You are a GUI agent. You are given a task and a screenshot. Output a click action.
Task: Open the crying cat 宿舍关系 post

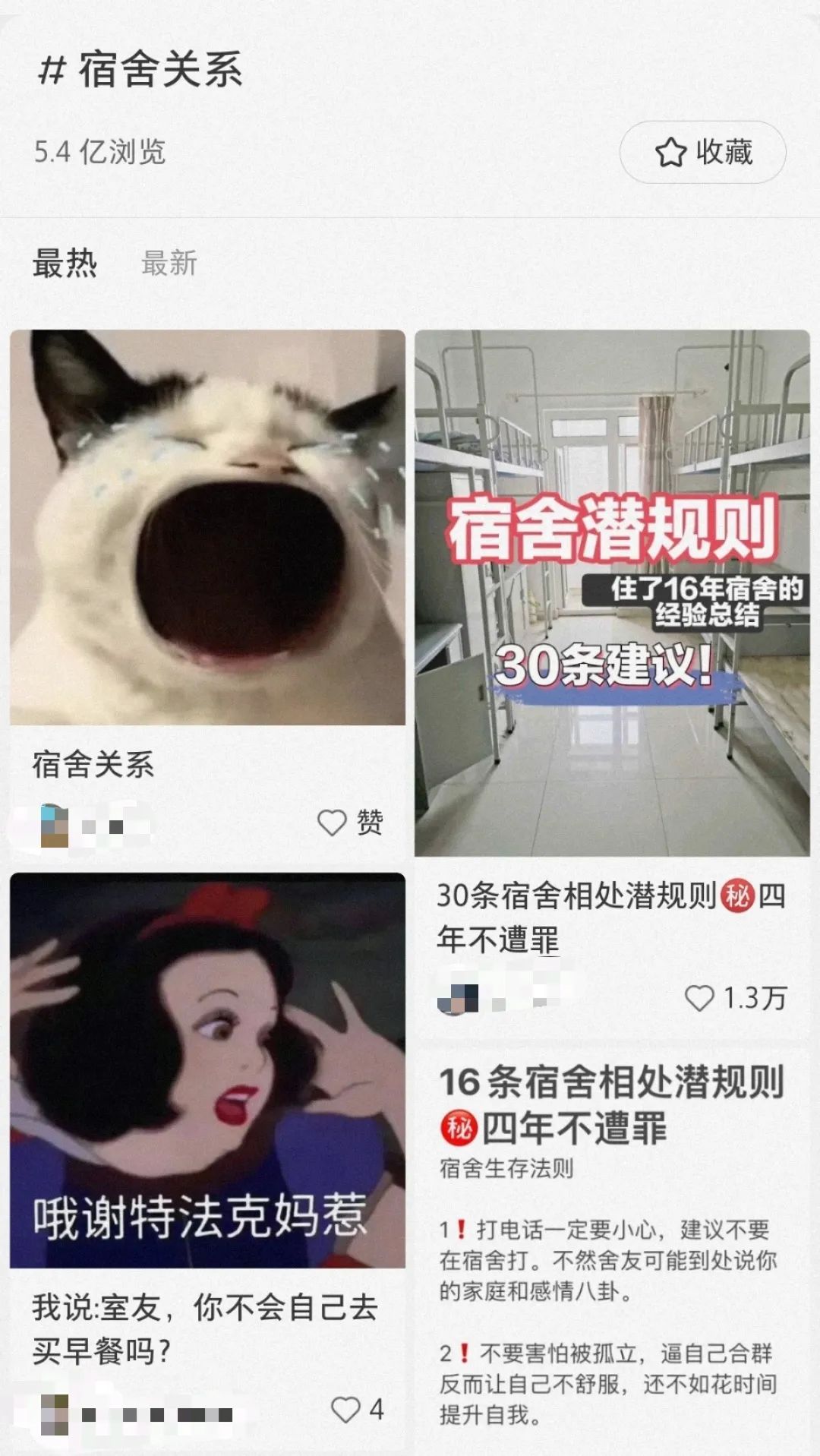click(x=207, y=527)
